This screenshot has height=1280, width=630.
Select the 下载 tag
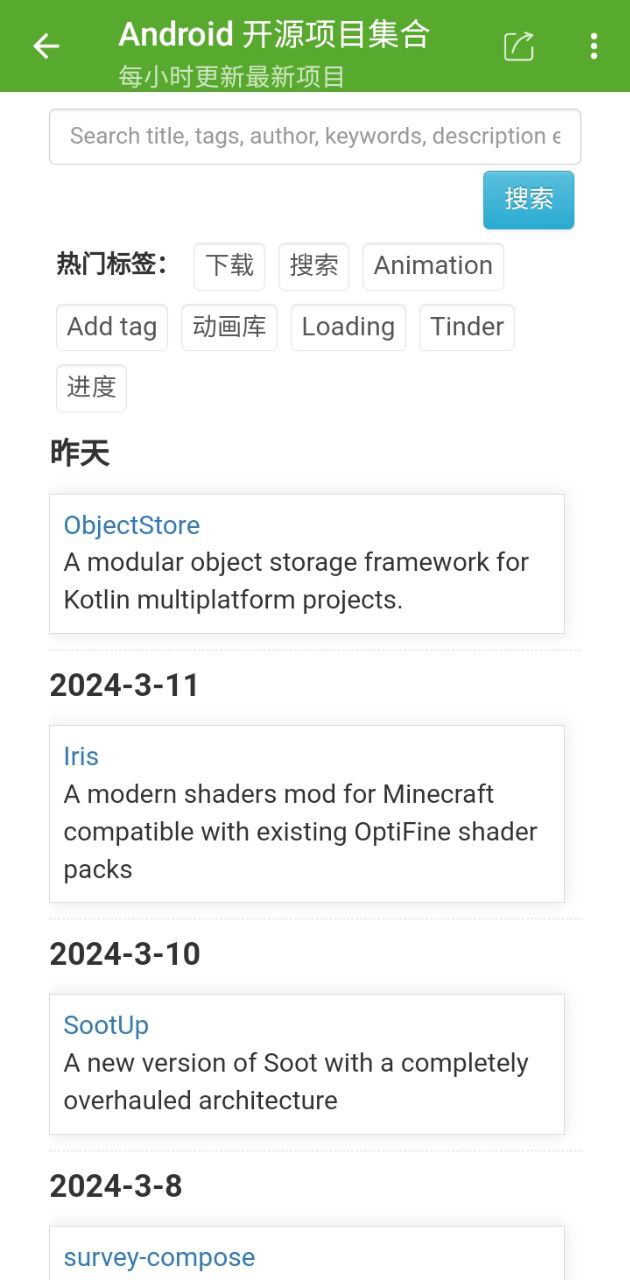coord(229,266)
